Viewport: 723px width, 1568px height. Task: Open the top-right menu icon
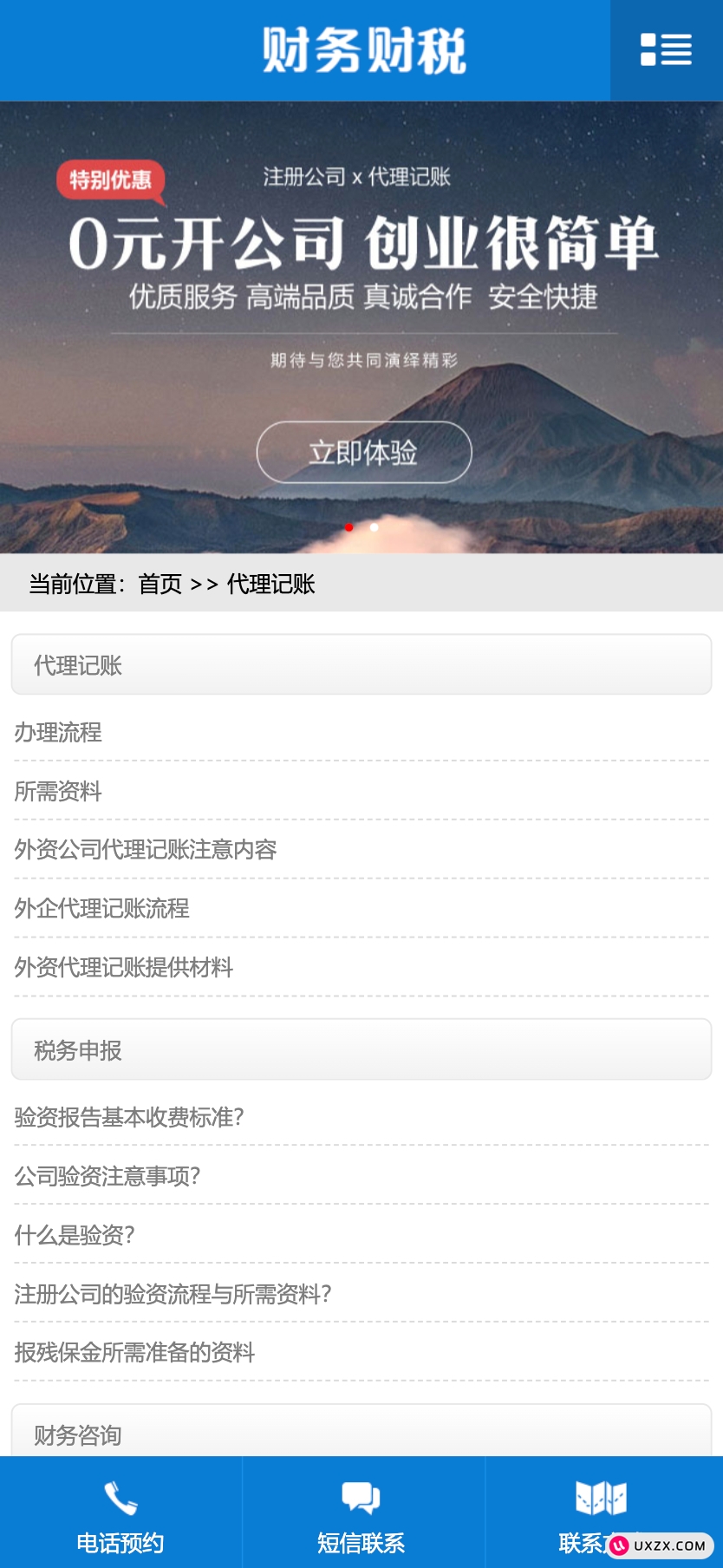click(666, 49)
